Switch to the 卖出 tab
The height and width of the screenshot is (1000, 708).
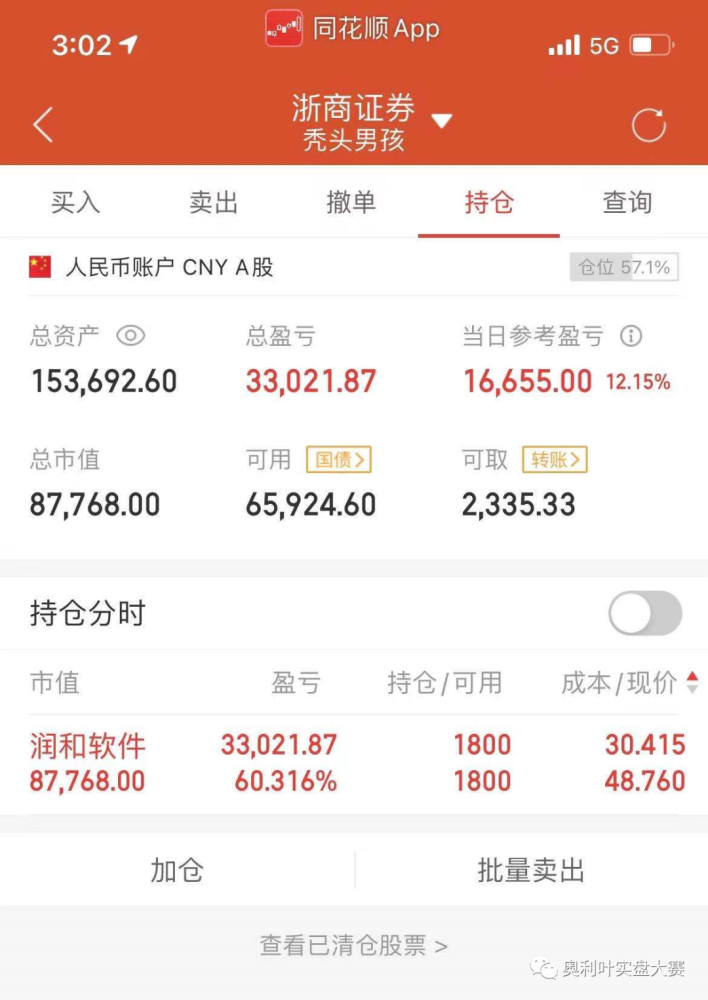click(213, 202)
